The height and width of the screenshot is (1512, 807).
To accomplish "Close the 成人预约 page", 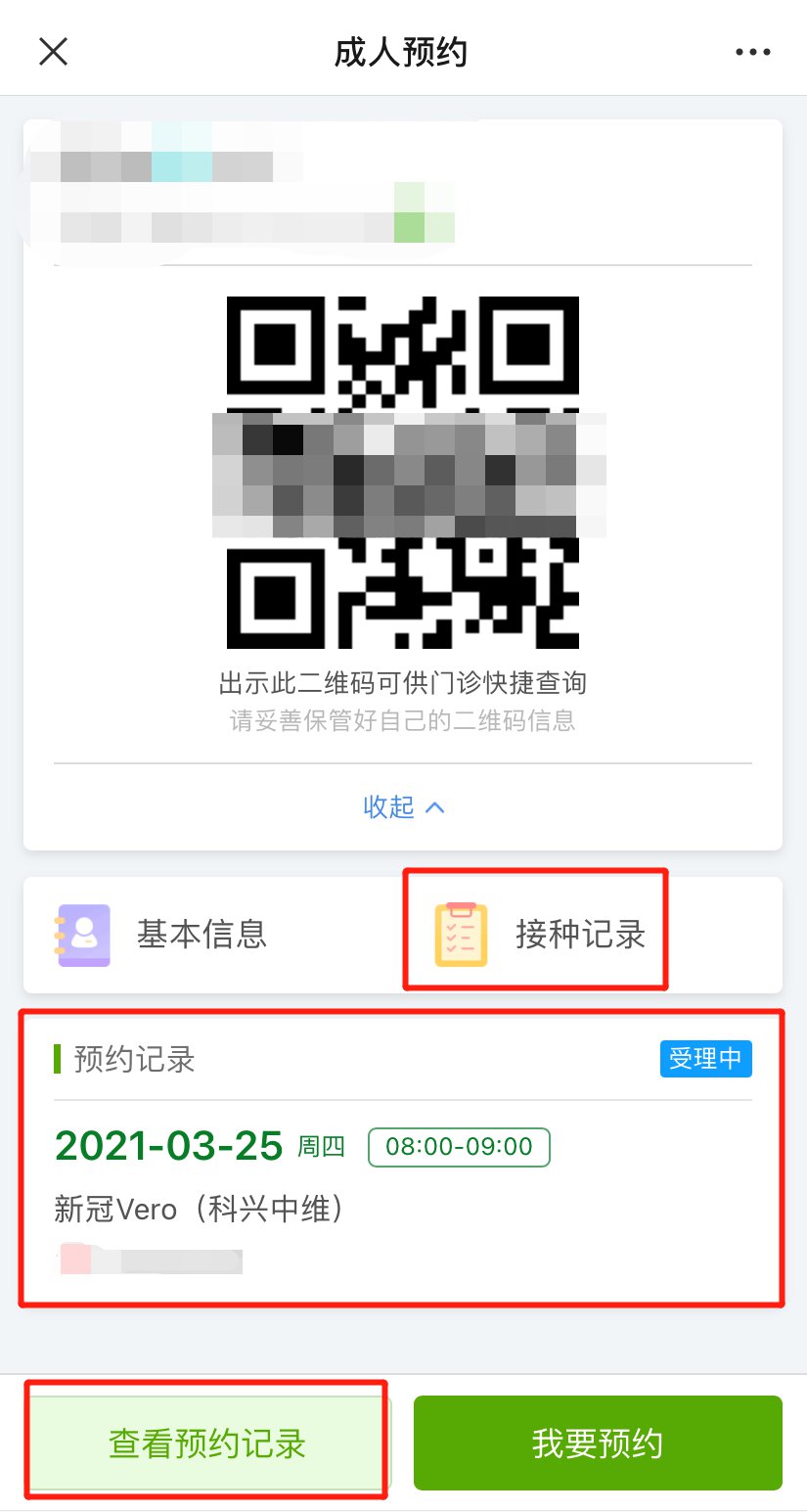I will [53, 52].
